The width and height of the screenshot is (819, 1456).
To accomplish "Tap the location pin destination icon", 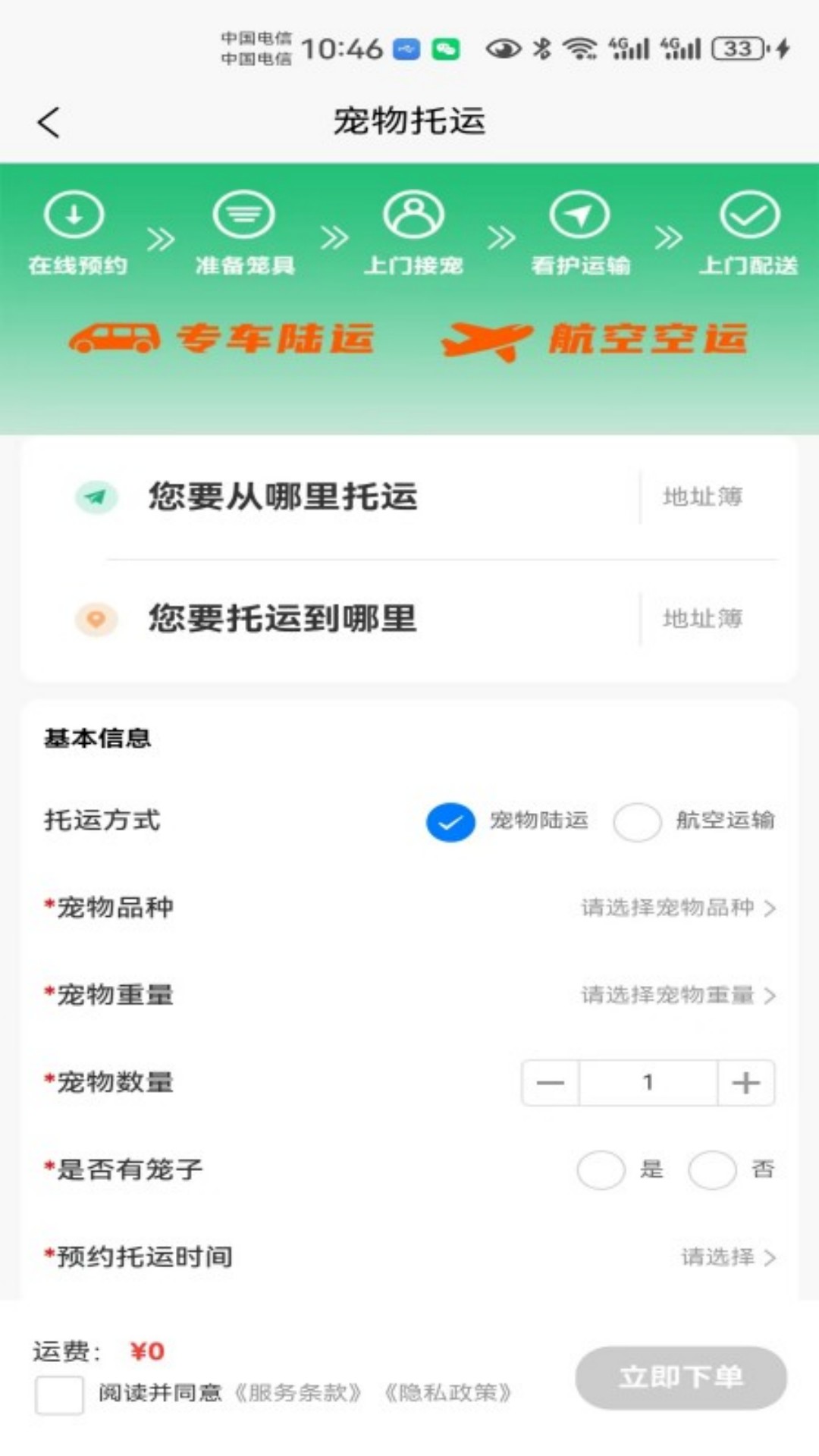I will tap(95, 620).
